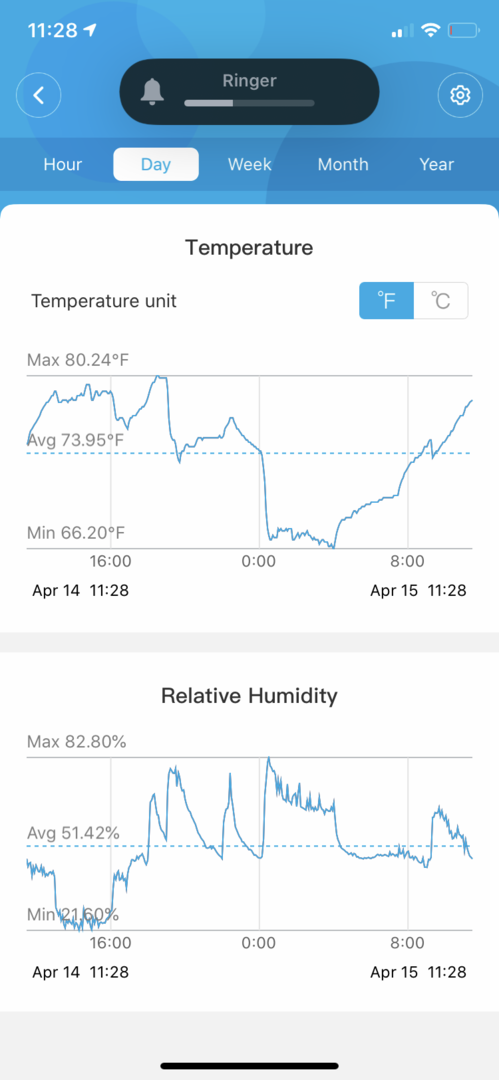Go back using the arrow button

point(39,95)
